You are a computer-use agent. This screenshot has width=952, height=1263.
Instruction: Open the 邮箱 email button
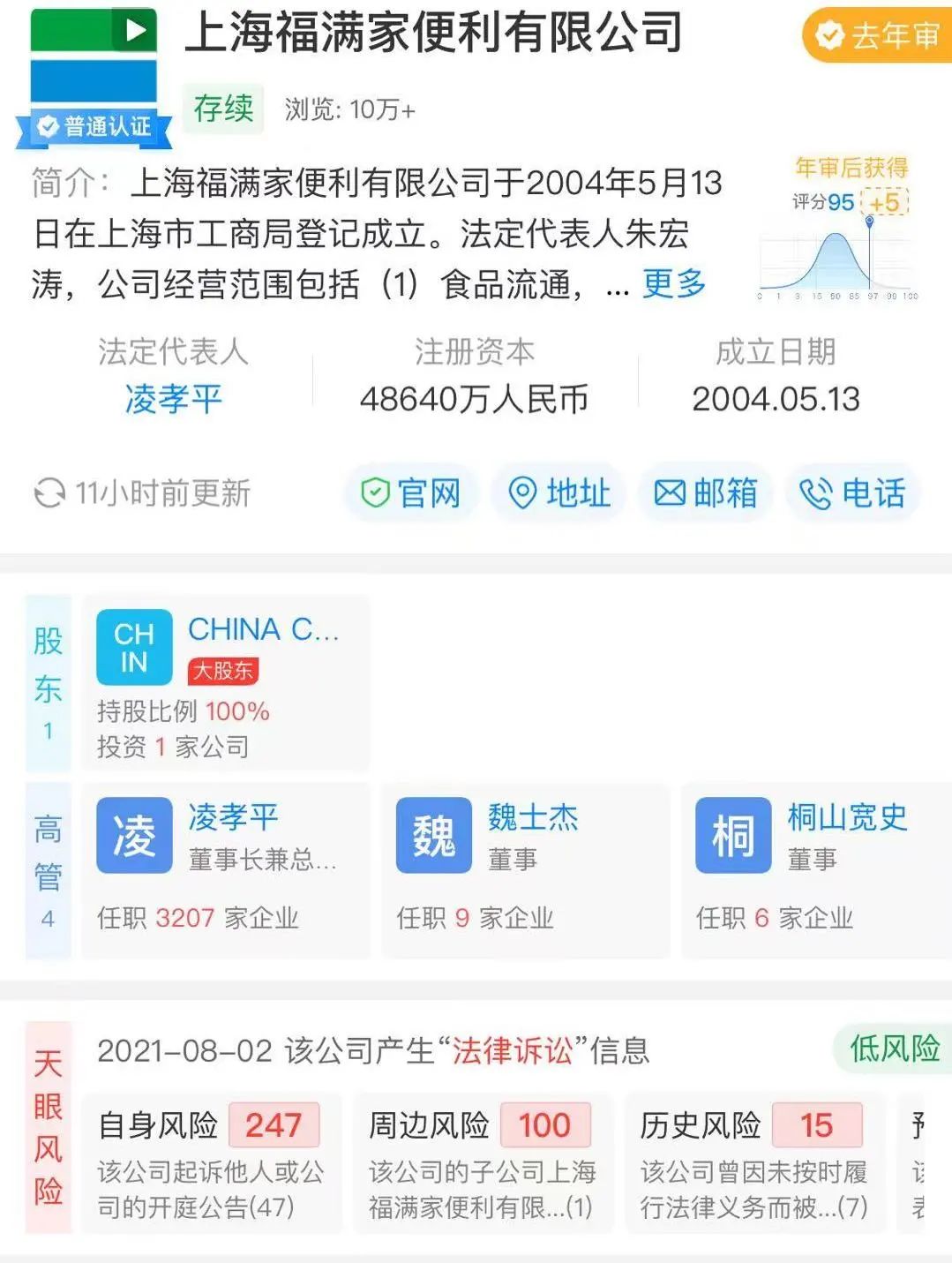pyautogui.click(x=705, y=492)
